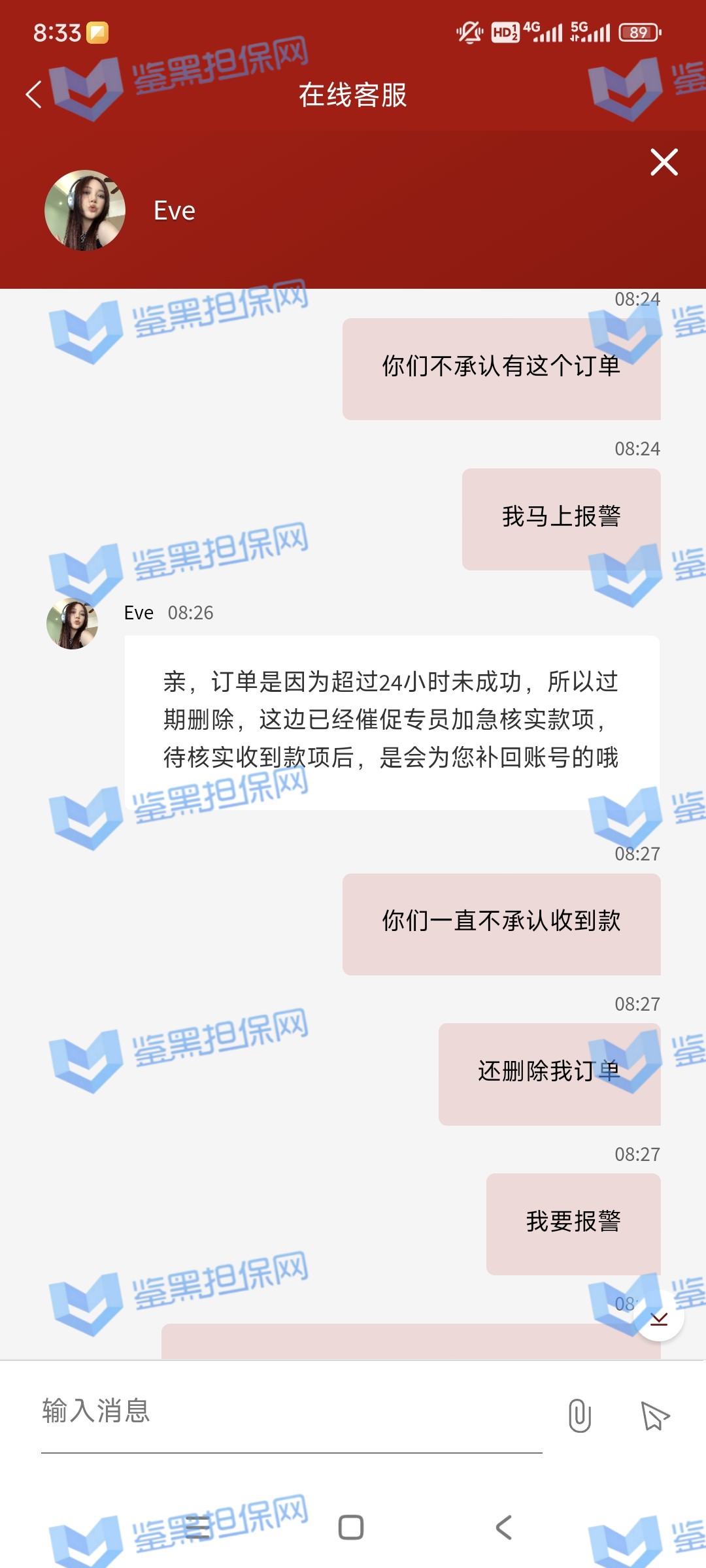Open Eve's avatar in the header
The width and height of the screenshot is (706, 1568).
[x=85, y=210]
